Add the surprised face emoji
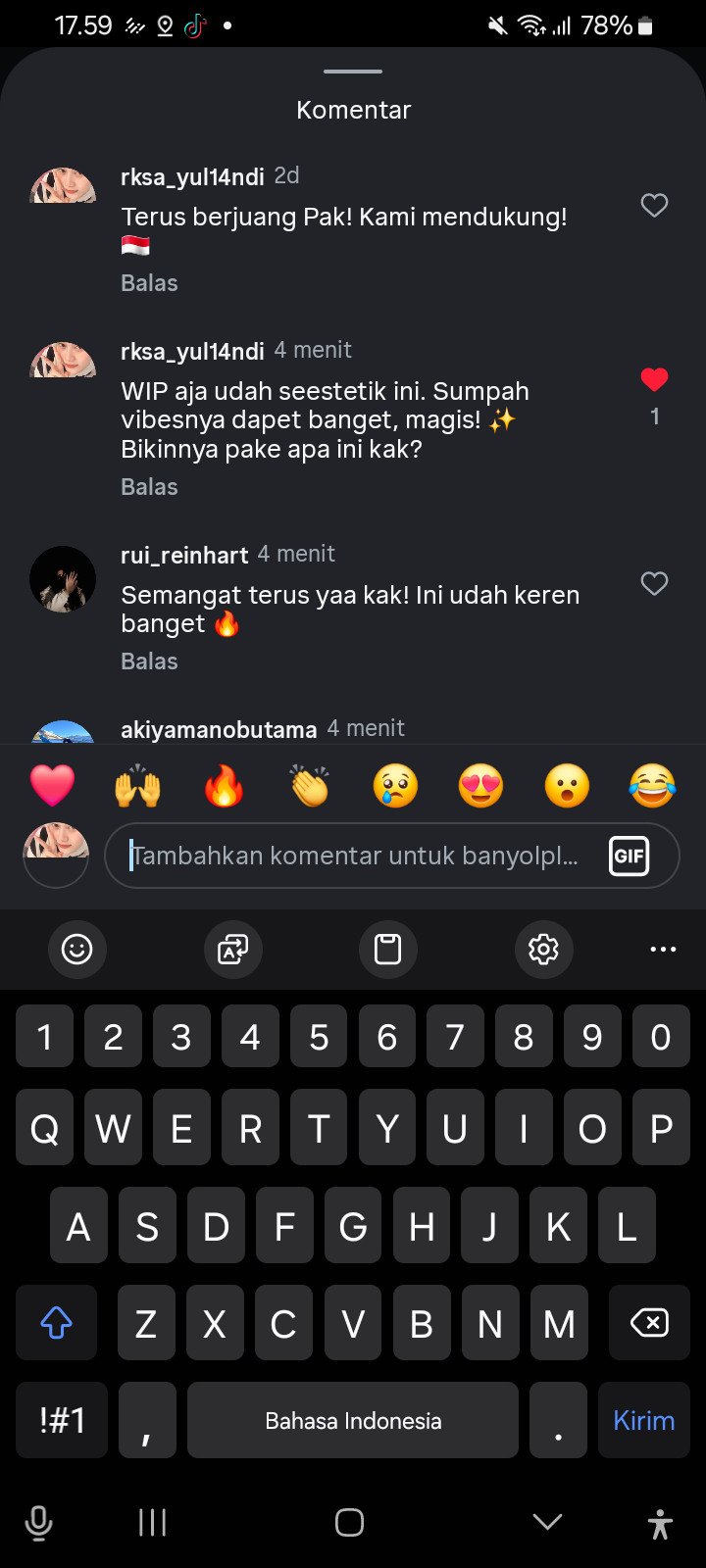706x1568 pixels. (567, 786)
